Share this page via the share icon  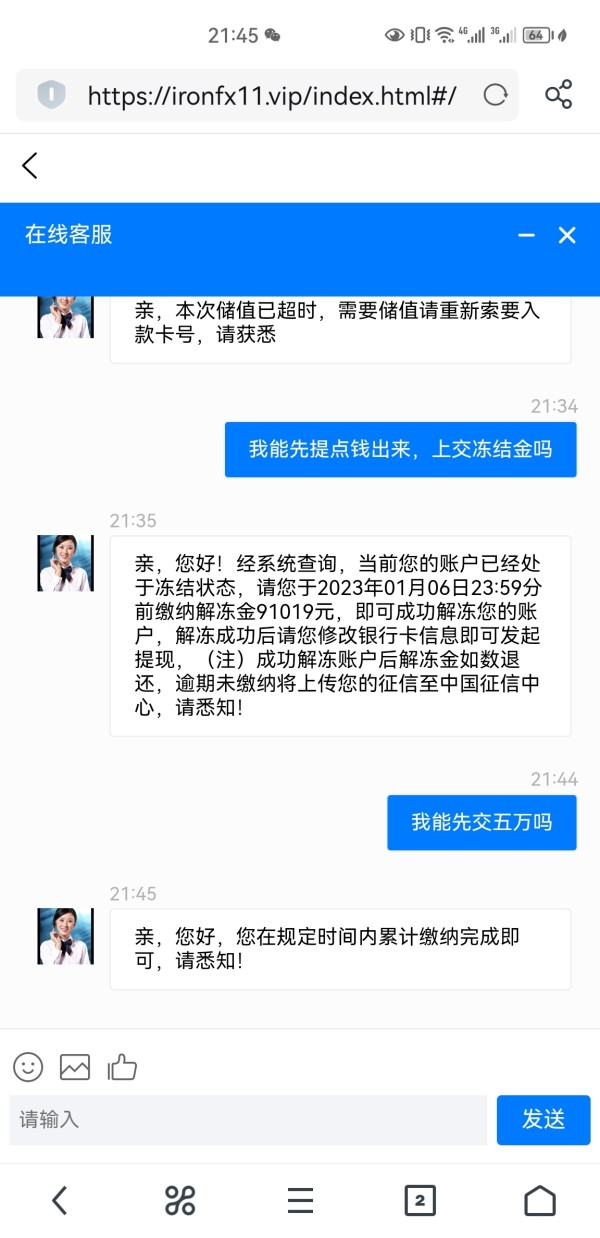[x=559, y=96]
